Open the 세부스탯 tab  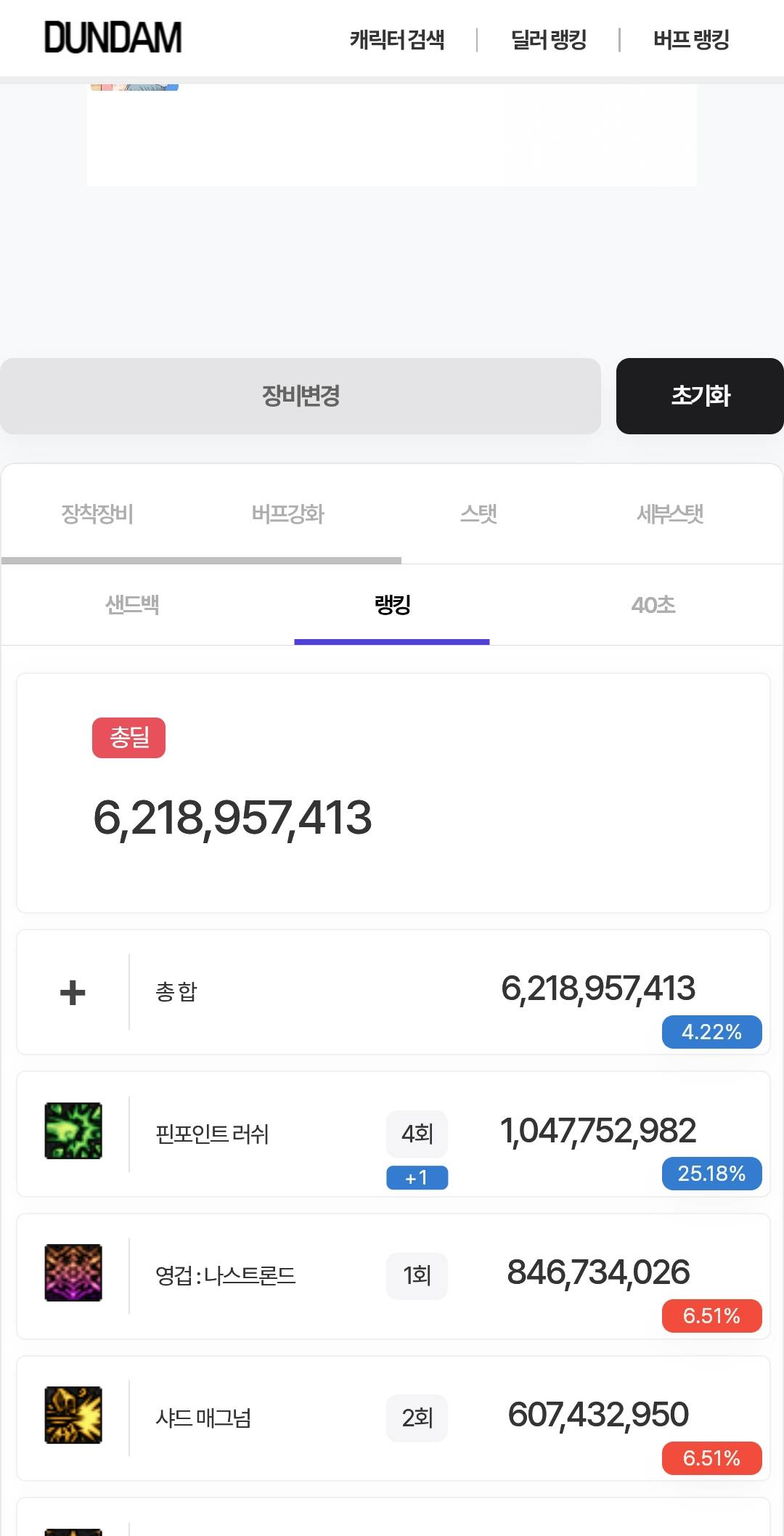(670, 514)
